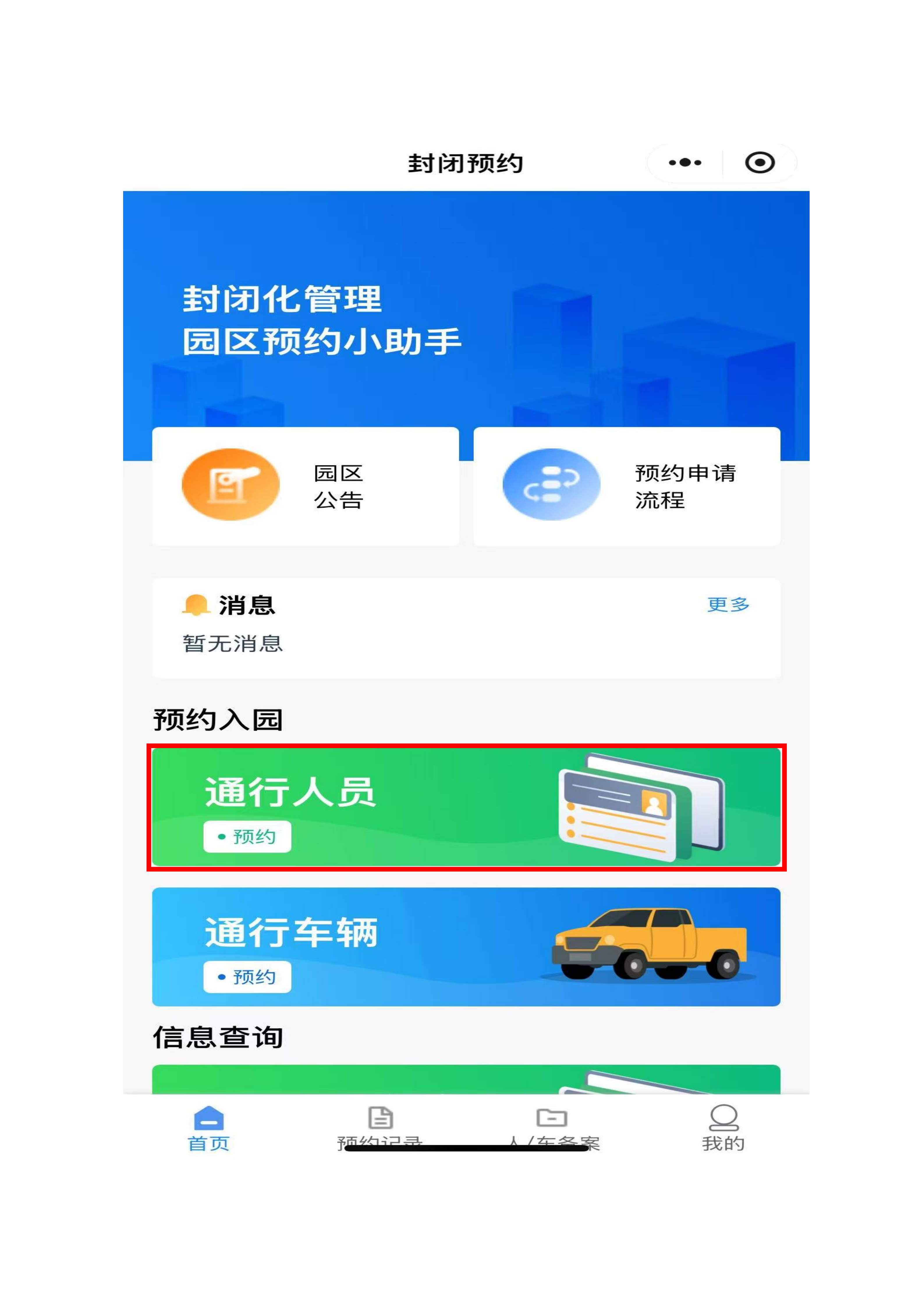View the 预约申请流程 card
Image resolution: width=924 pixels, height=1307 pixels.
627,486
